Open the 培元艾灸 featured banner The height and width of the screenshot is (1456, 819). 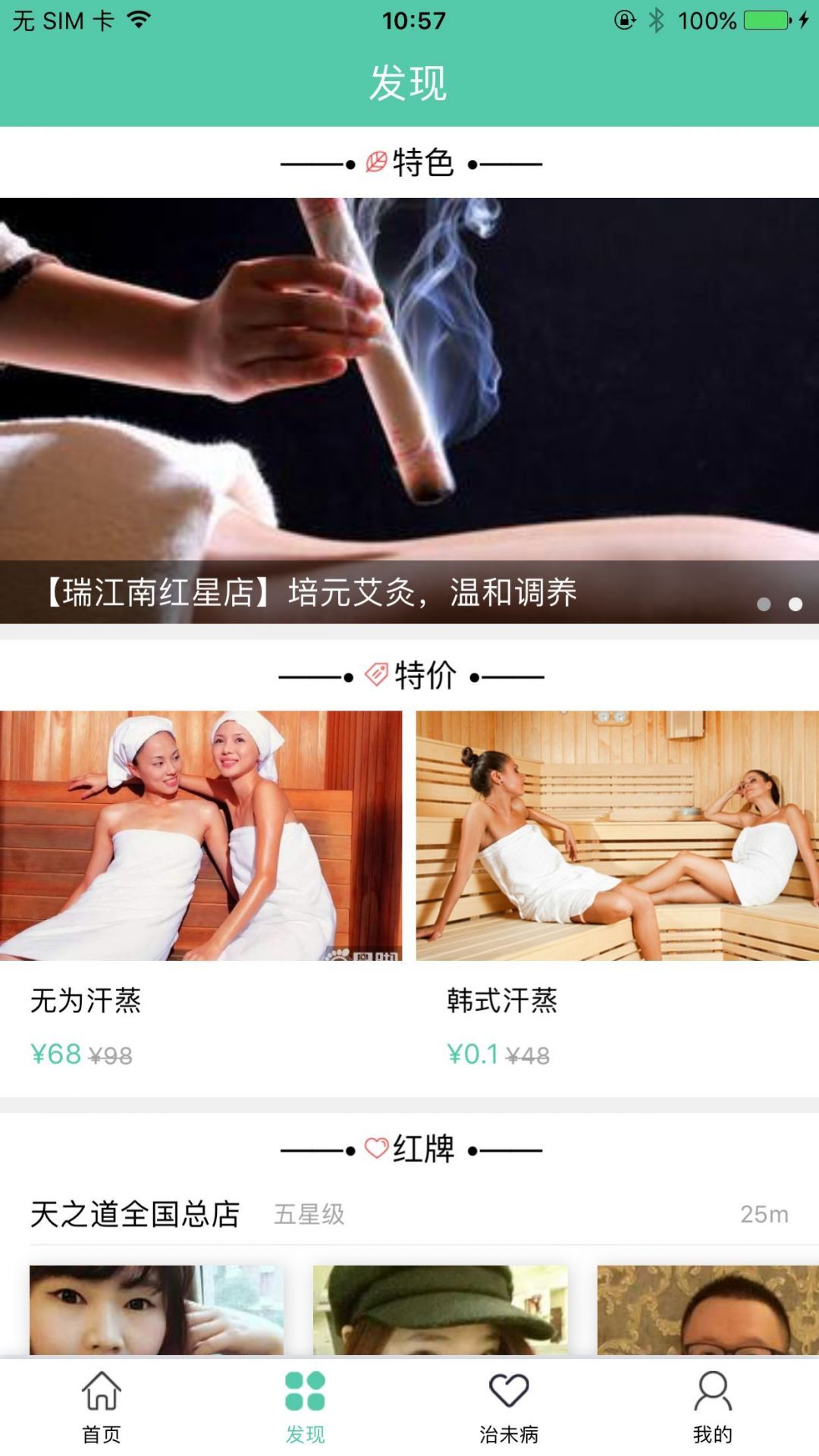409,409
